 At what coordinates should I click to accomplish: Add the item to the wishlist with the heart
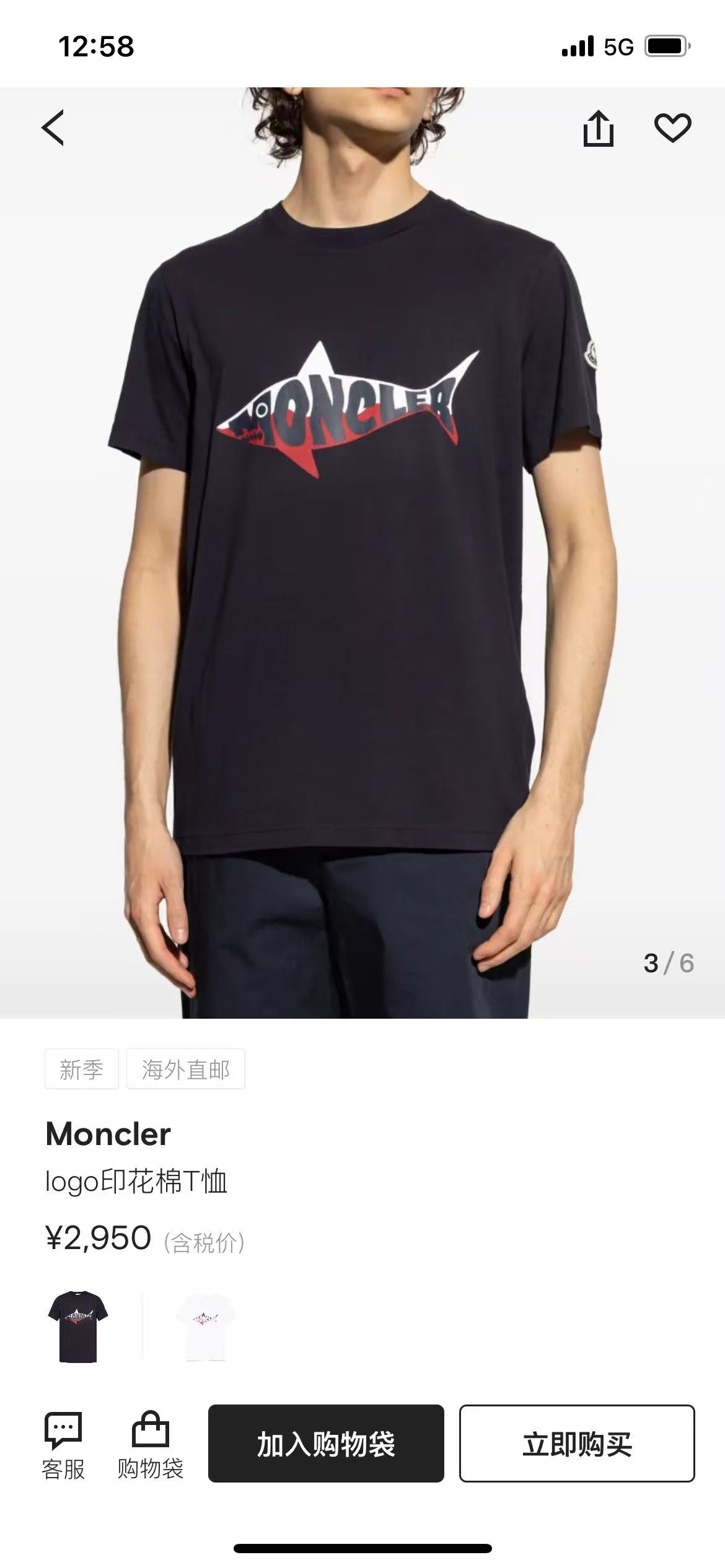[672, 128]
